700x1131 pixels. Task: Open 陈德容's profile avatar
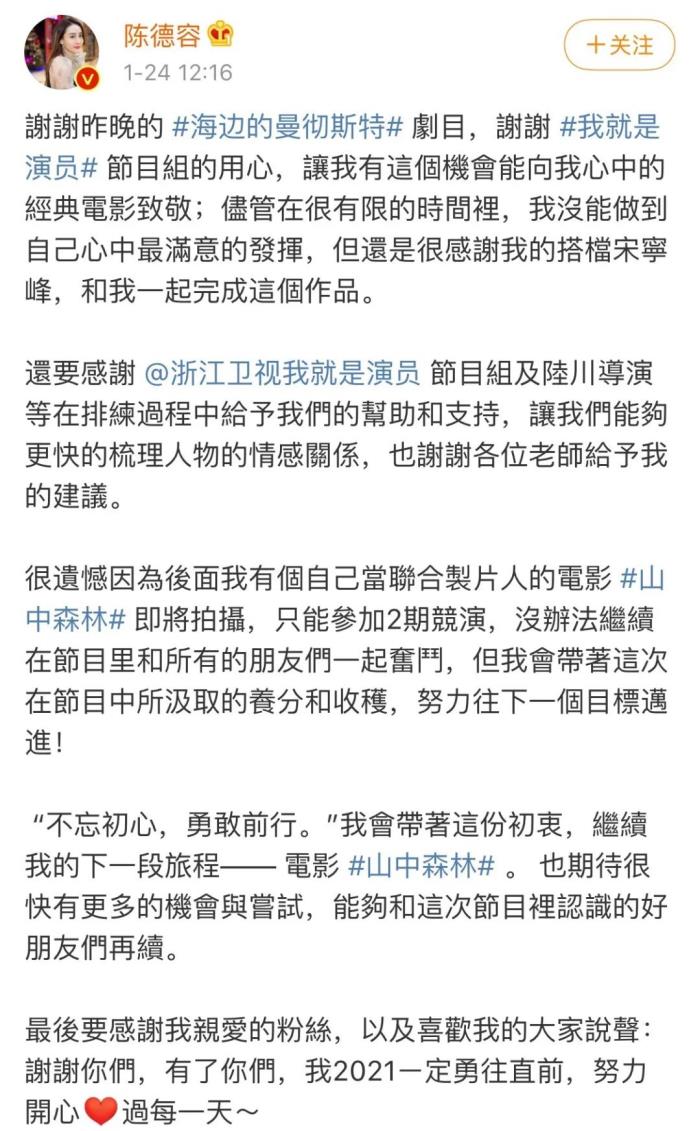[x=62, y=52]
